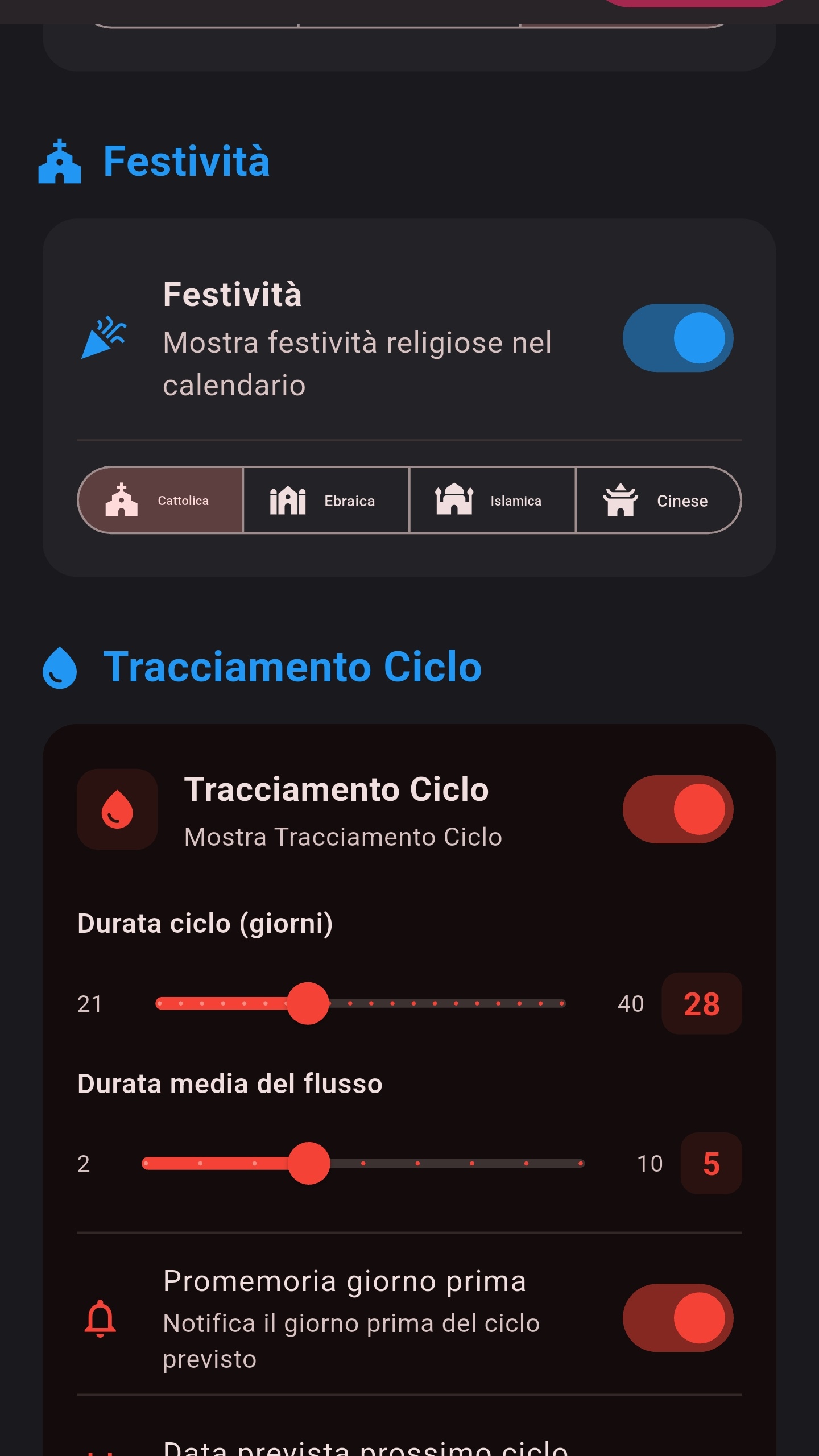Disable the Festività toggle
819x1456 pixels.
(679, 338)
